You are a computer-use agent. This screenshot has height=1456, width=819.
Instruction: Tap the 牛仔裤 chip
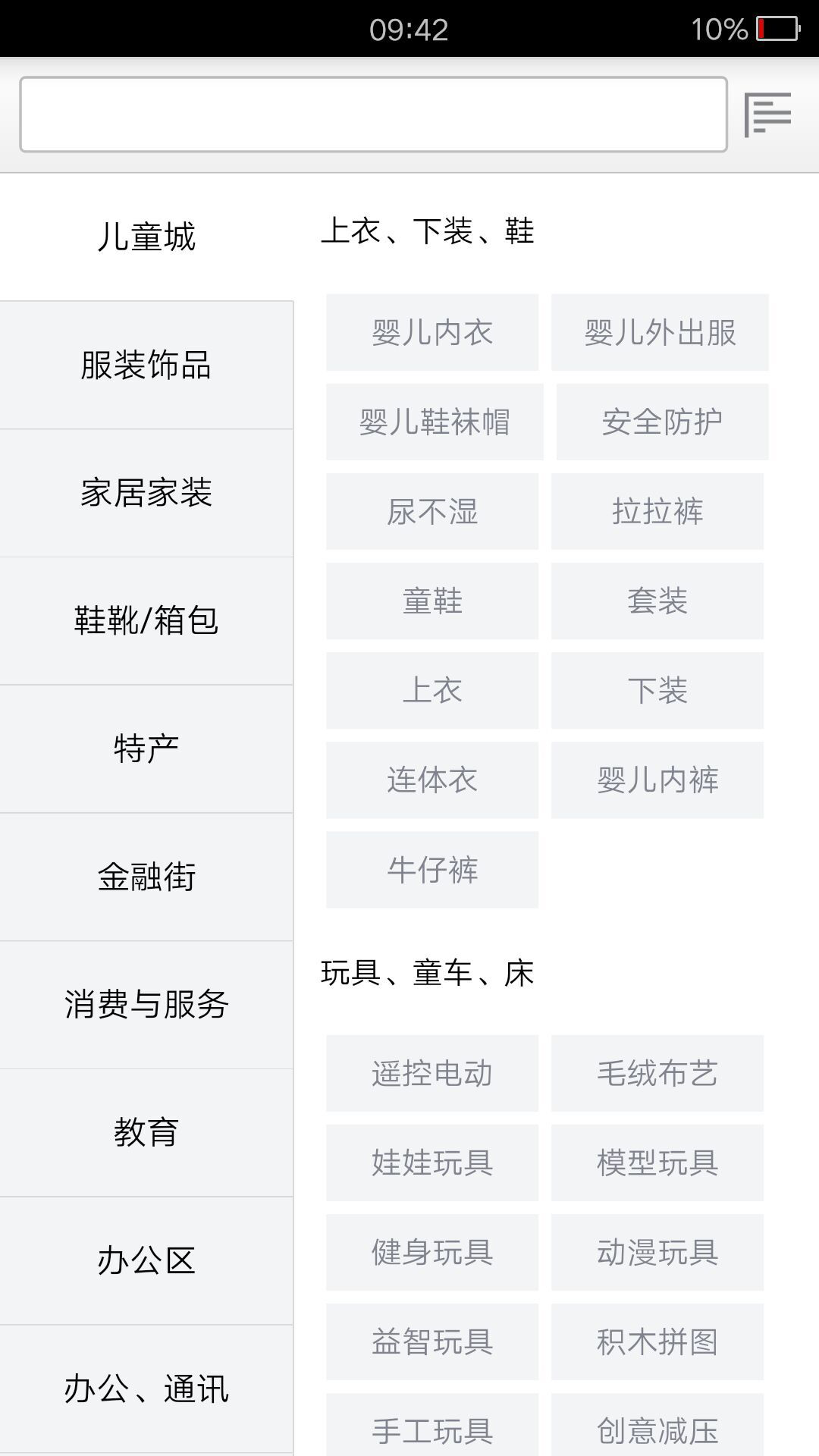pos(432,870)
